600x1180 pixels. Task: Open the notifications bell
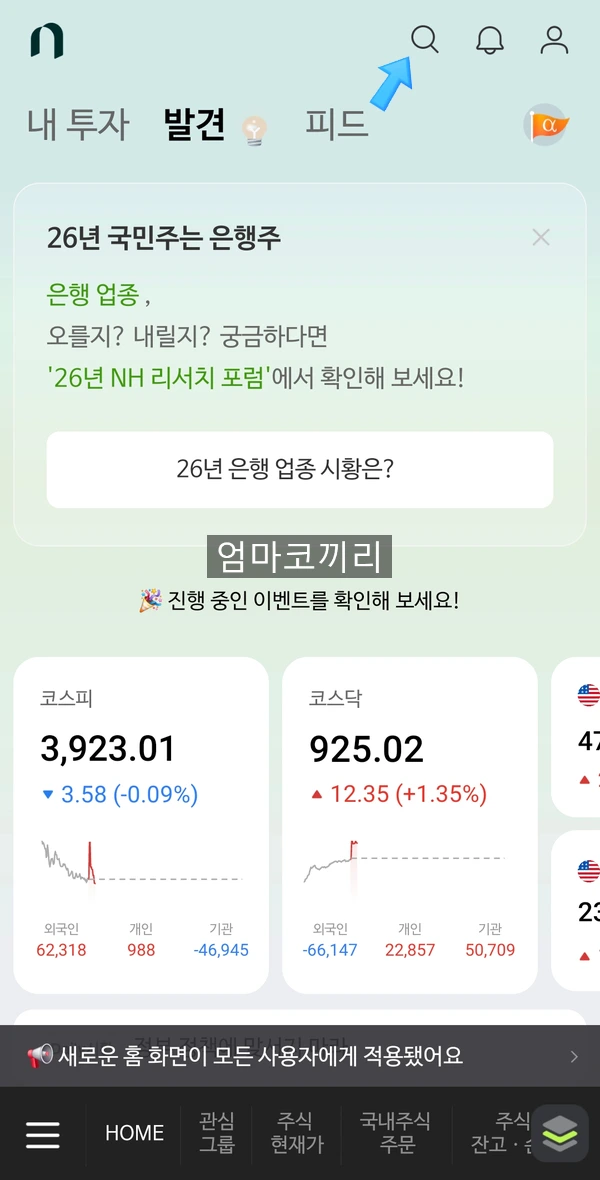pyautogui.click(x=490, y=40)
